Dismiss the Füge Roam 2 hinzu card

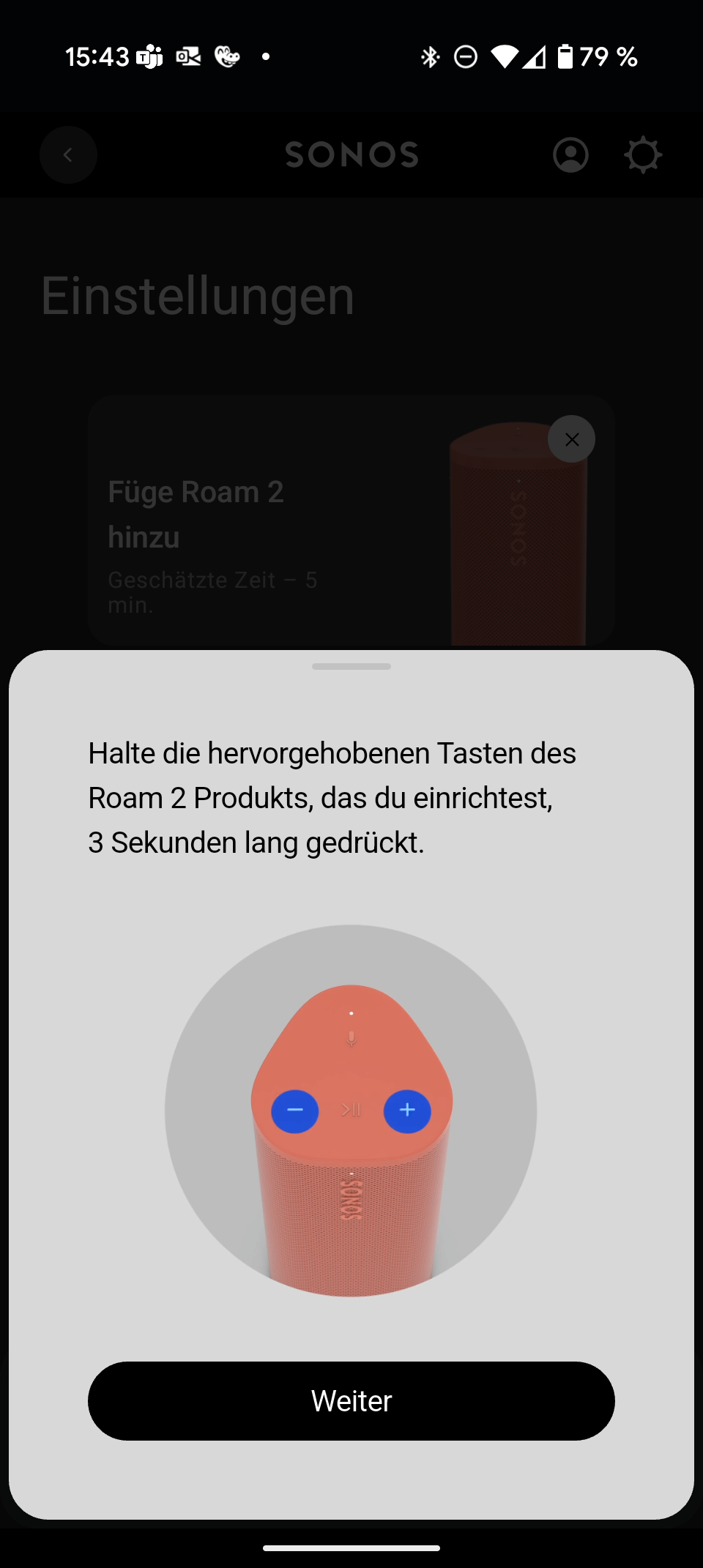click(571, 439)
